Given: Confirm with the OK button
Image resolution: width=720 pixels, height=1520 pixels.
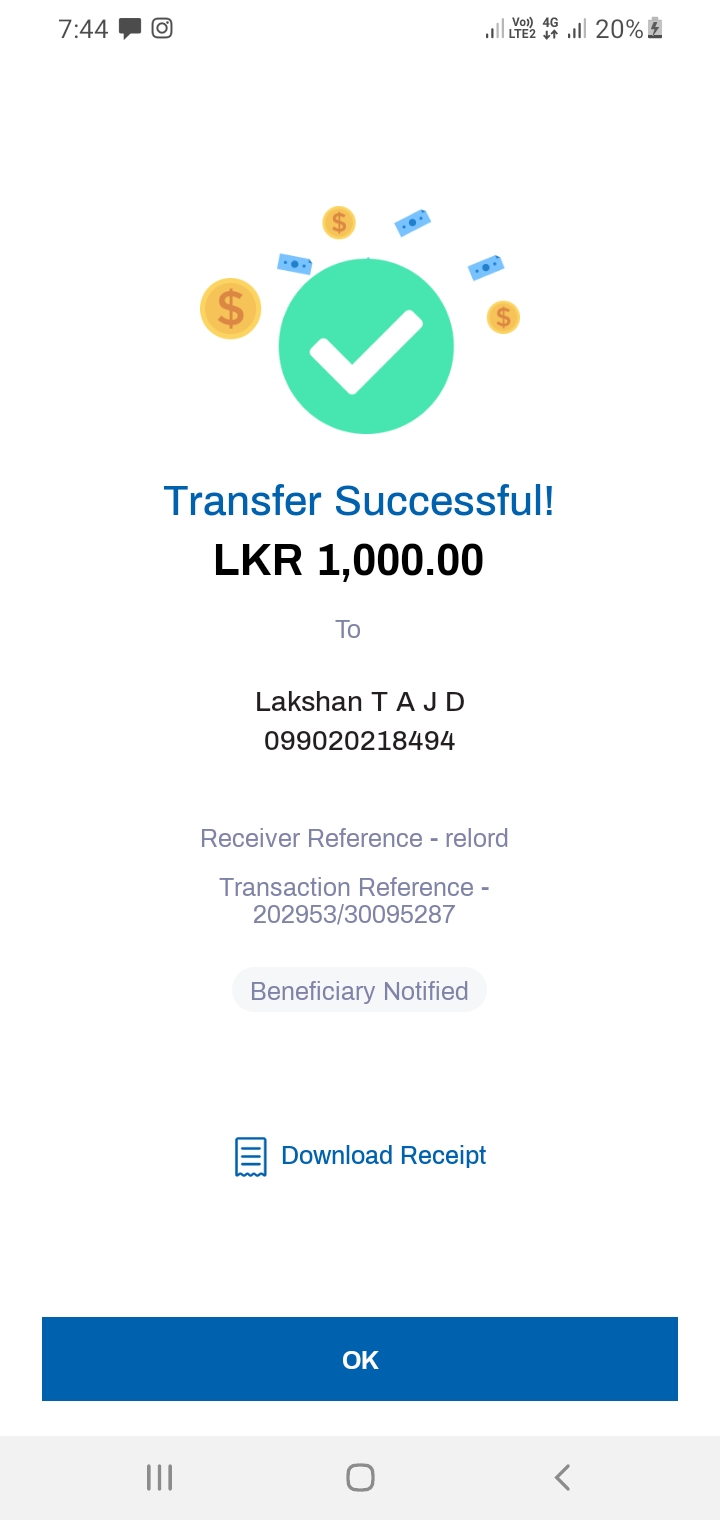Looking at the screenshot, I should point(360,1359).
